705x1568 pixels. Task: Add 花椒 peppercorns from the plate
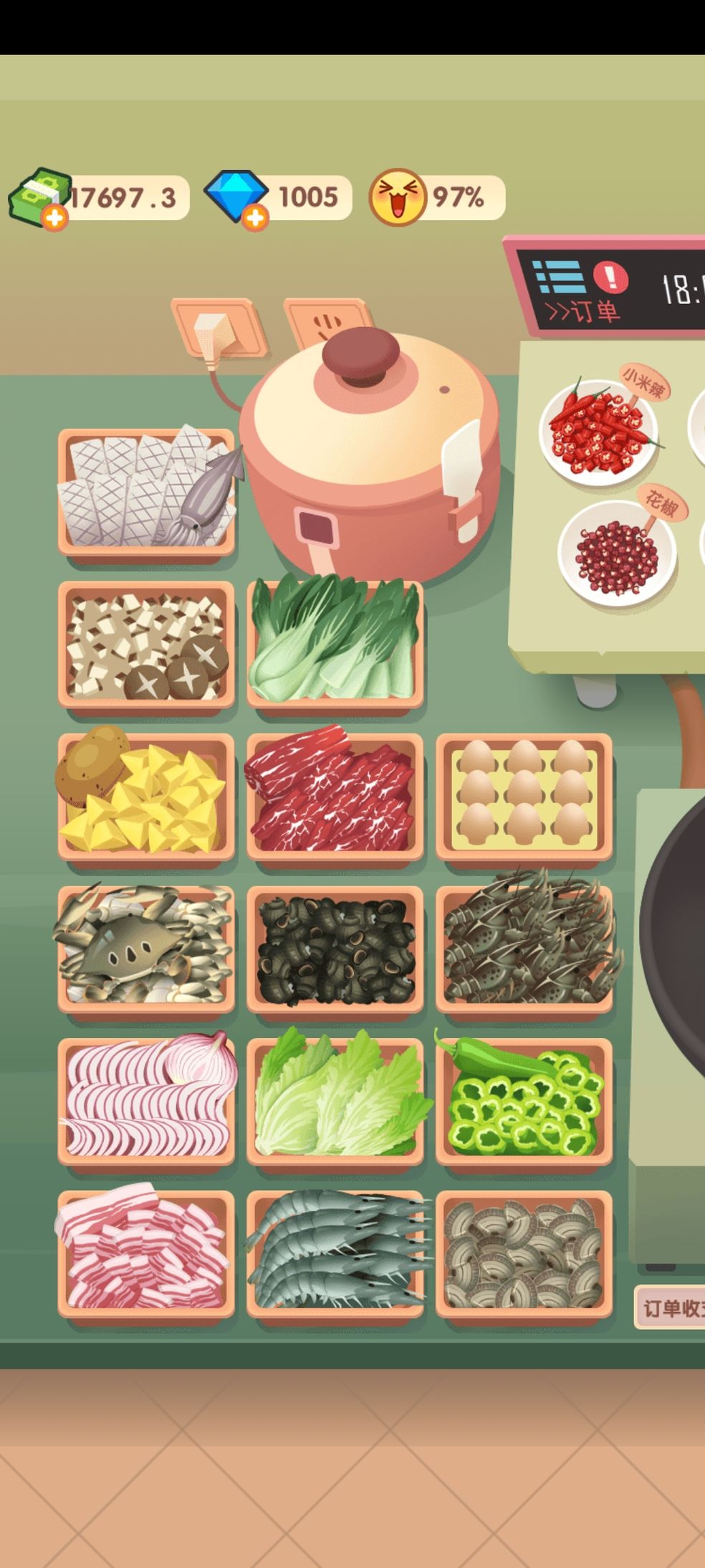click(616, 553)
